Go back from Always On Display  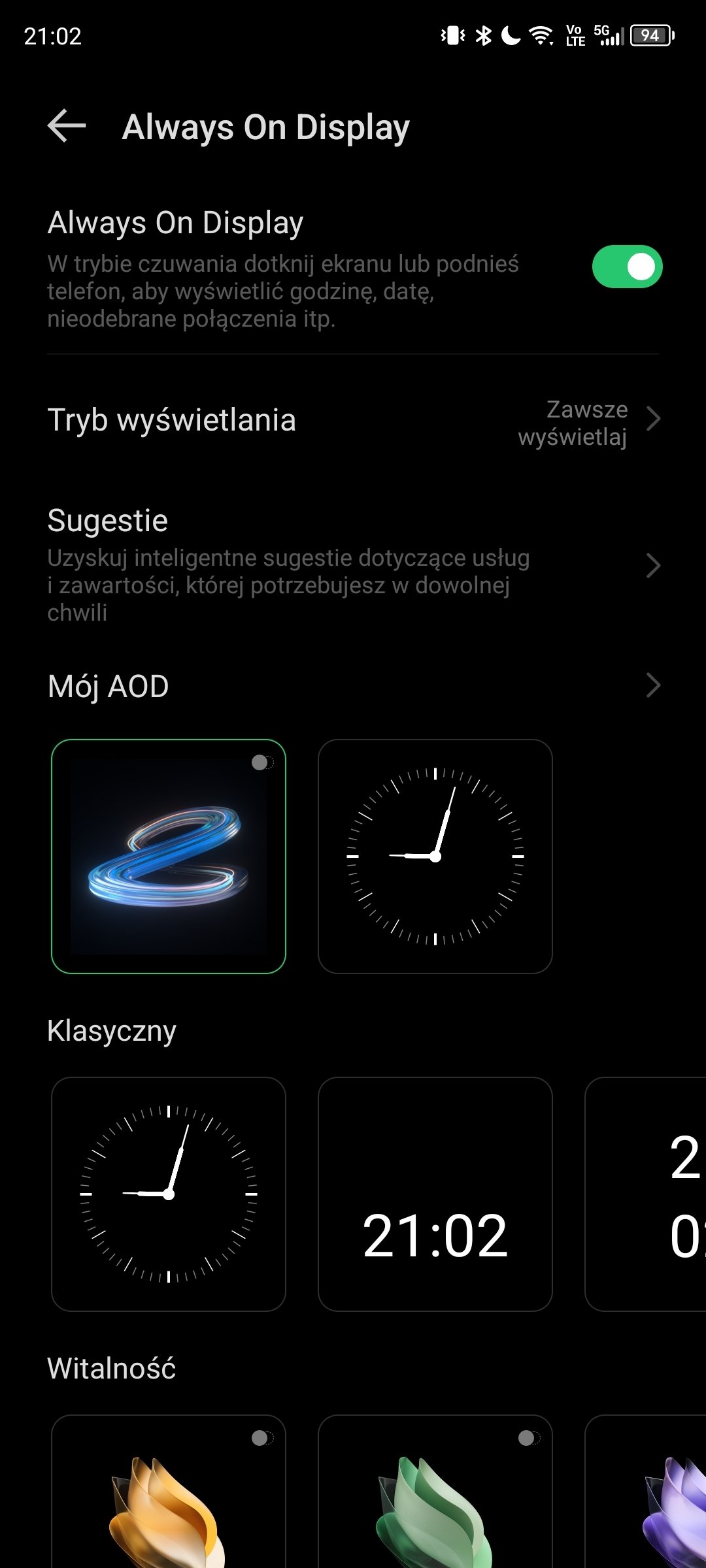67,126
